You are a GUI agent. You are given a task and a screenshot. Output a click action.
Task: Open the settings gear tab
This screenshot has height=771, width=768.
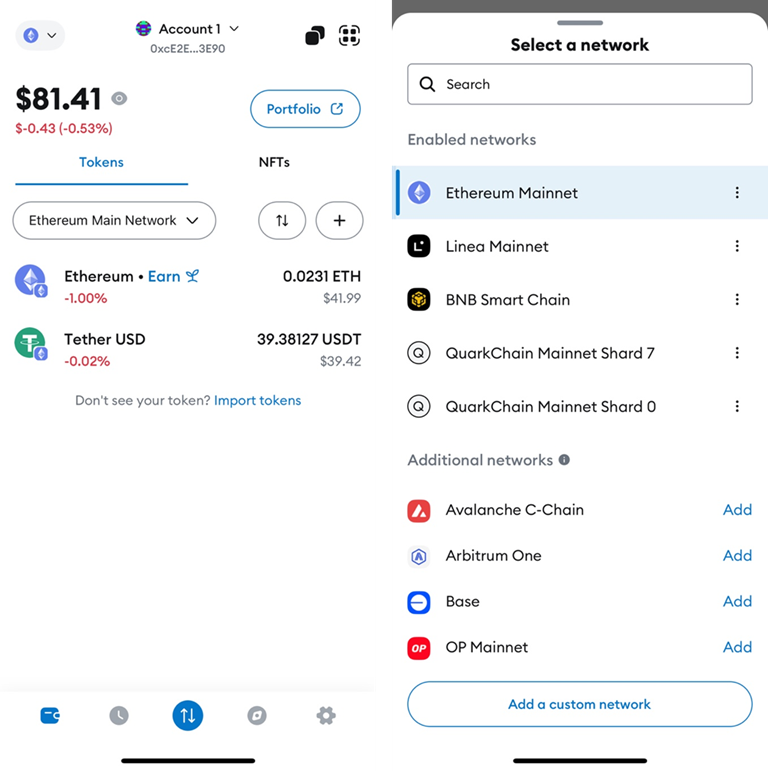tap(326, 715)
